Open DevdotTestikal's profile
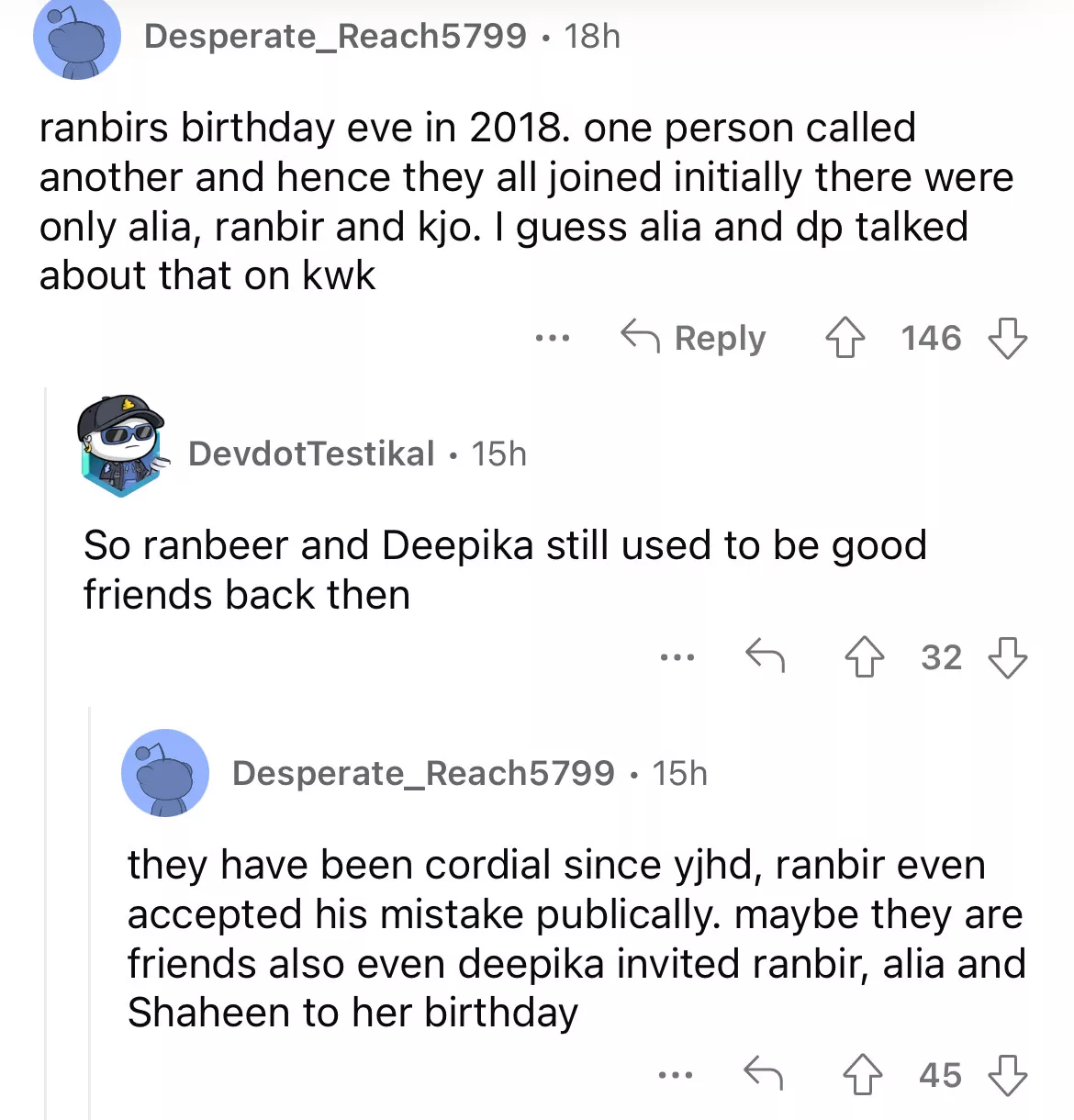This screenshot has height=1120, width=1074. [x=311, y=454]
